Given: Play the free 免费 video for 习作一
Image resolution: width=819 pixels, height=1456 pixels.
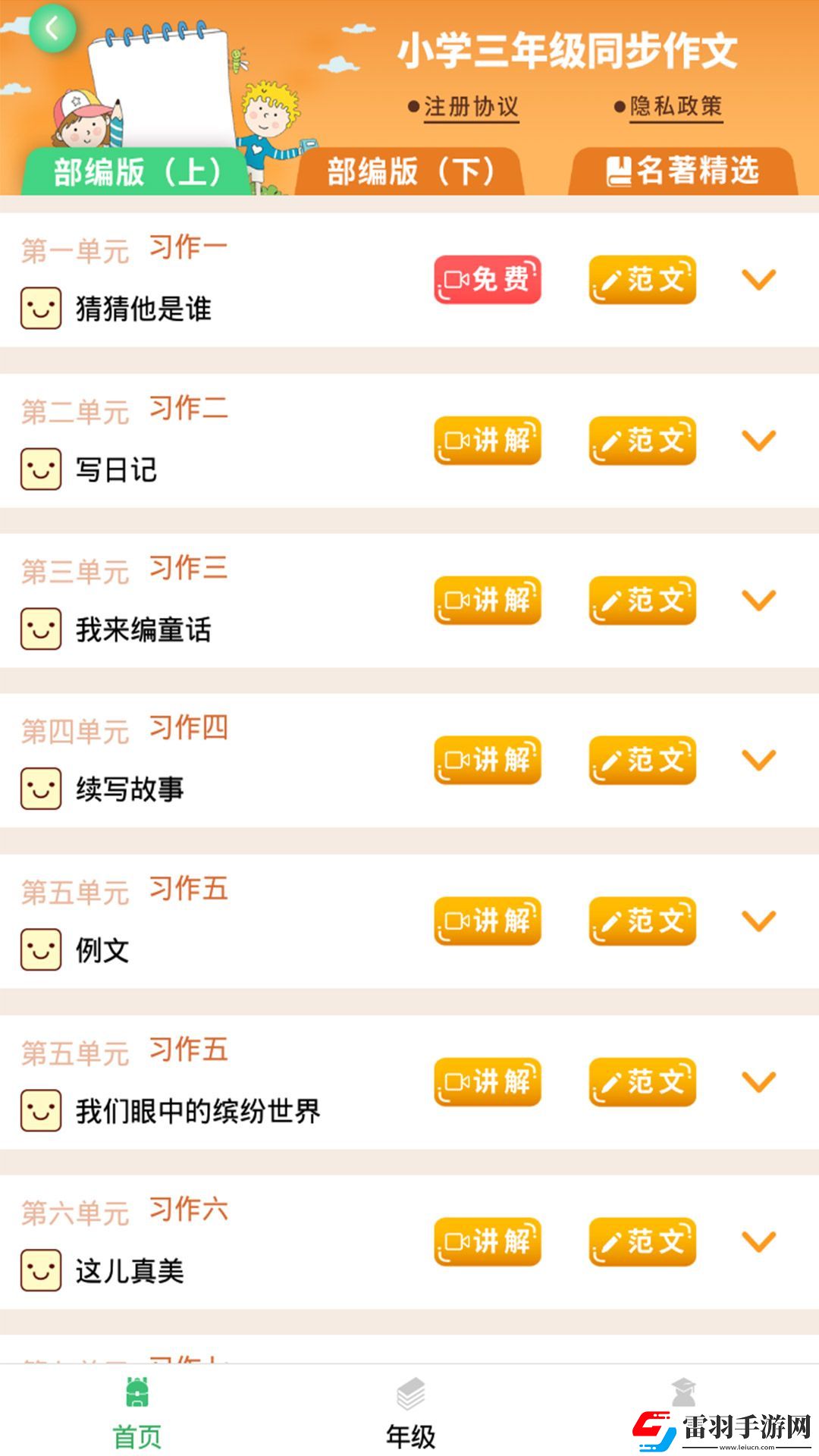Looking at the screenshot, I should pos(486,278).
